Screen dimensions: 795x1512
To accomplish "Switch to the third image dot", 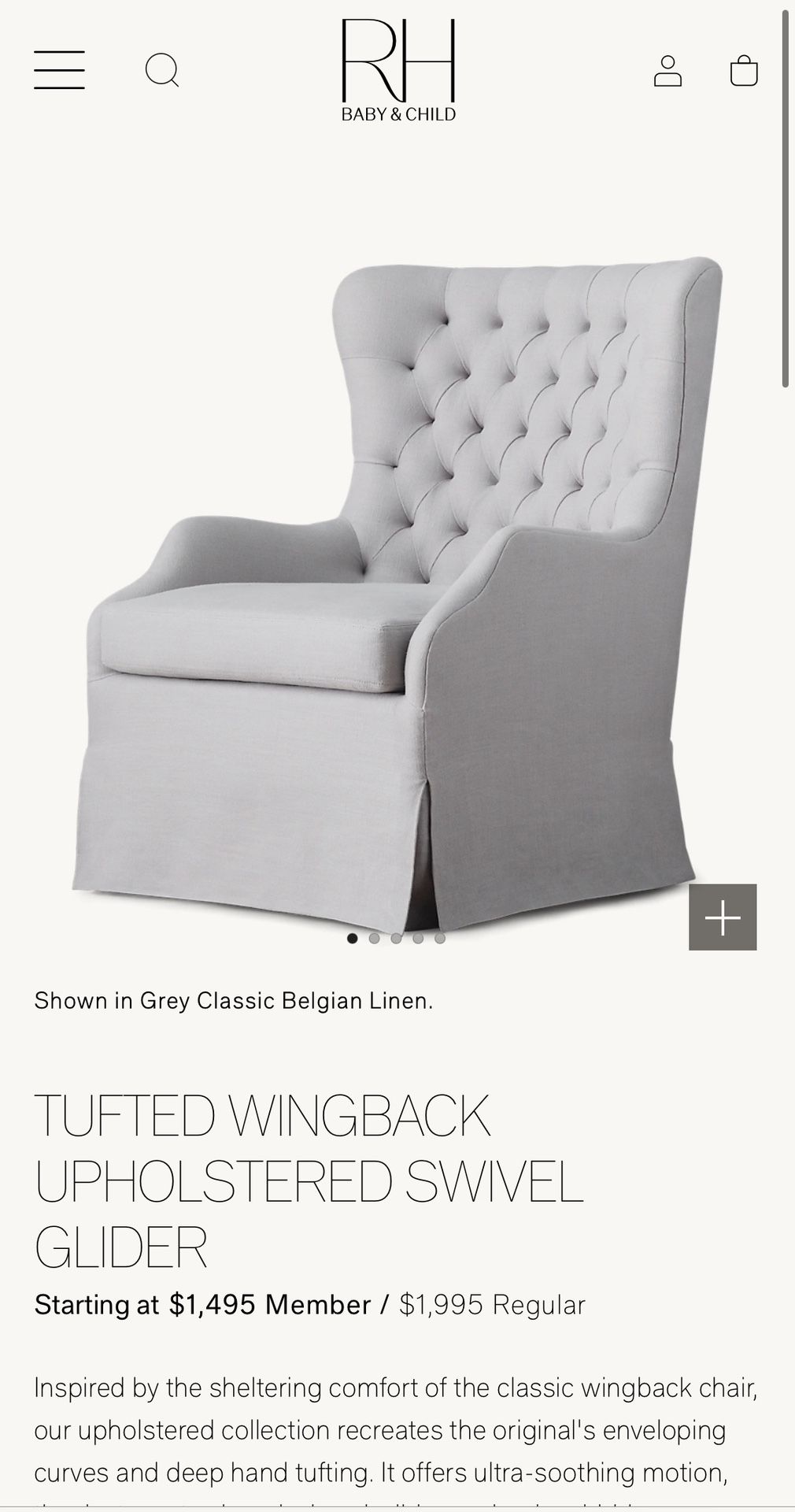I will pyautogui.click(x=395, y=938).
